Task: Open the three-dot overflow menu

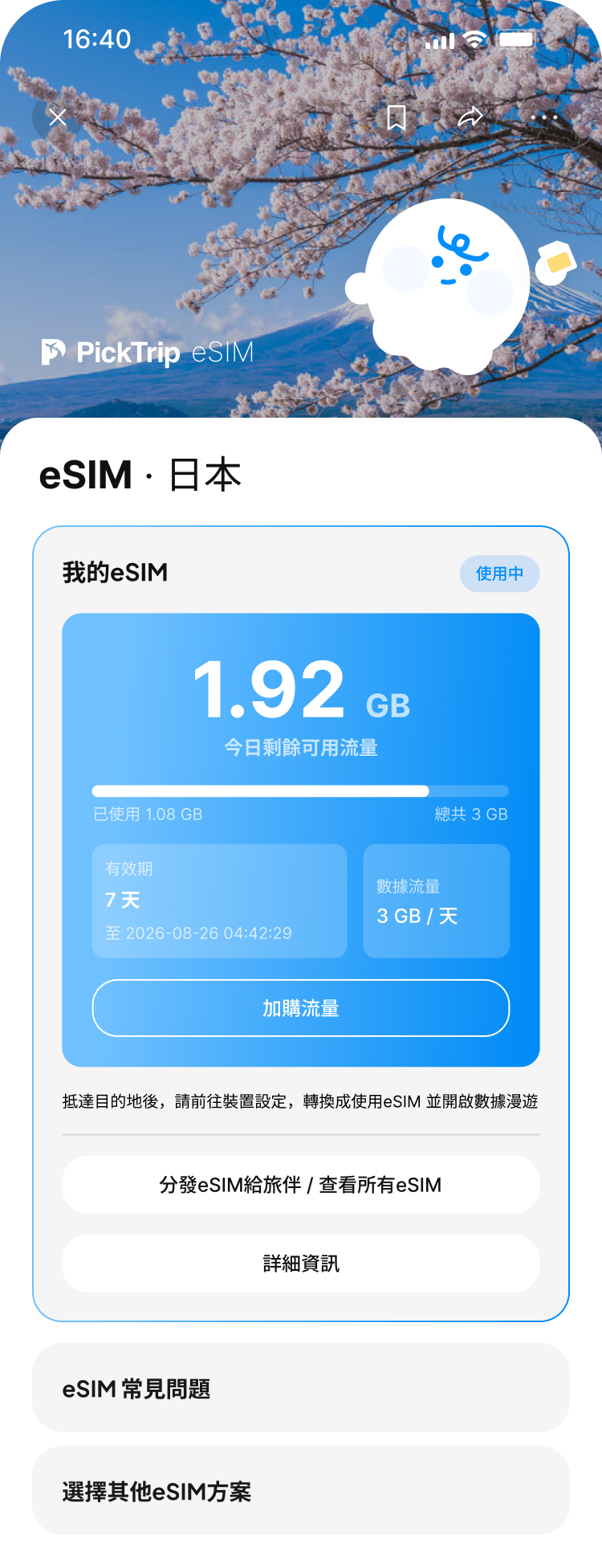Action: [x=544, y=118]
